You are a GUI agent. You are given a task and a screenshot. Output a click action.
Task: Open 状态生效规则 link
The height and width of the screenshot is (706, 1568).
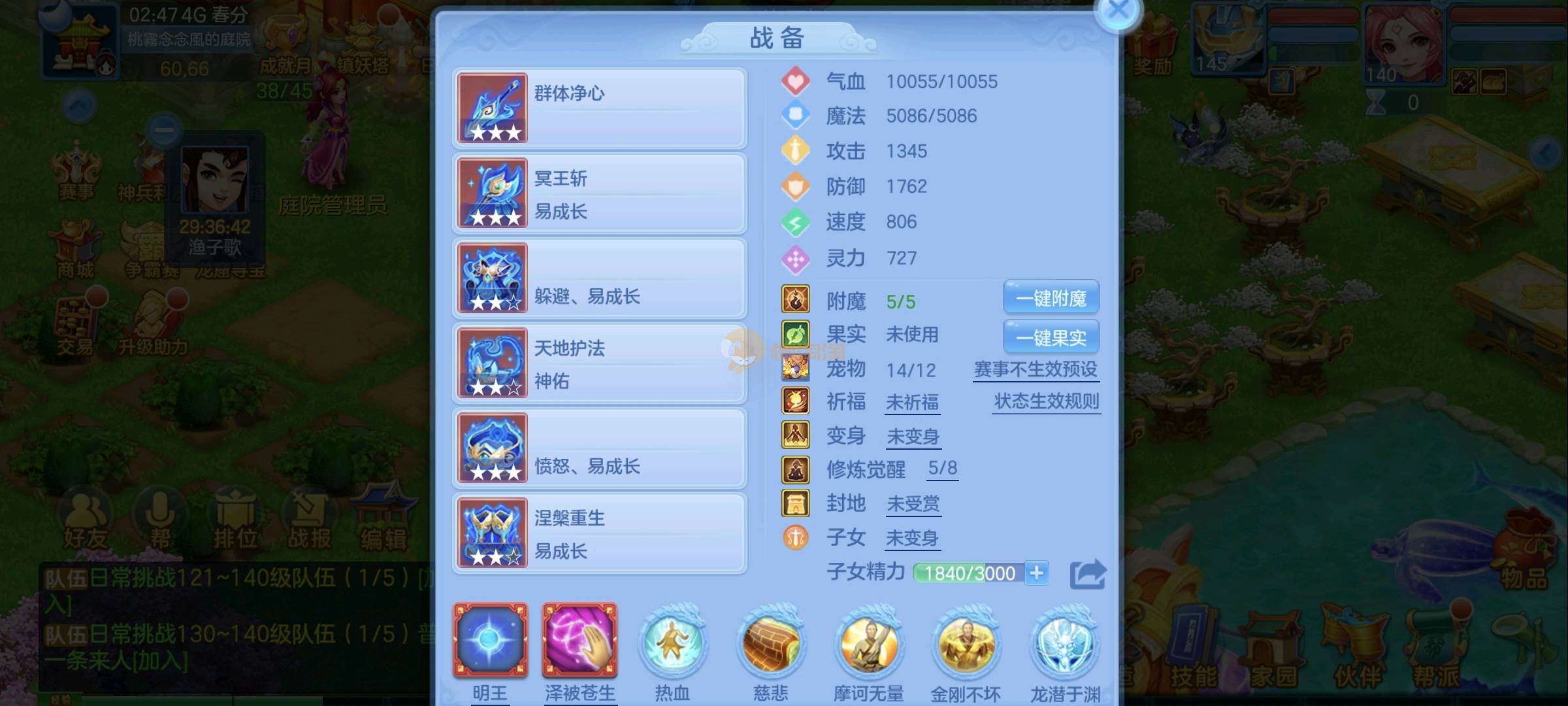tap(1046, 401)
